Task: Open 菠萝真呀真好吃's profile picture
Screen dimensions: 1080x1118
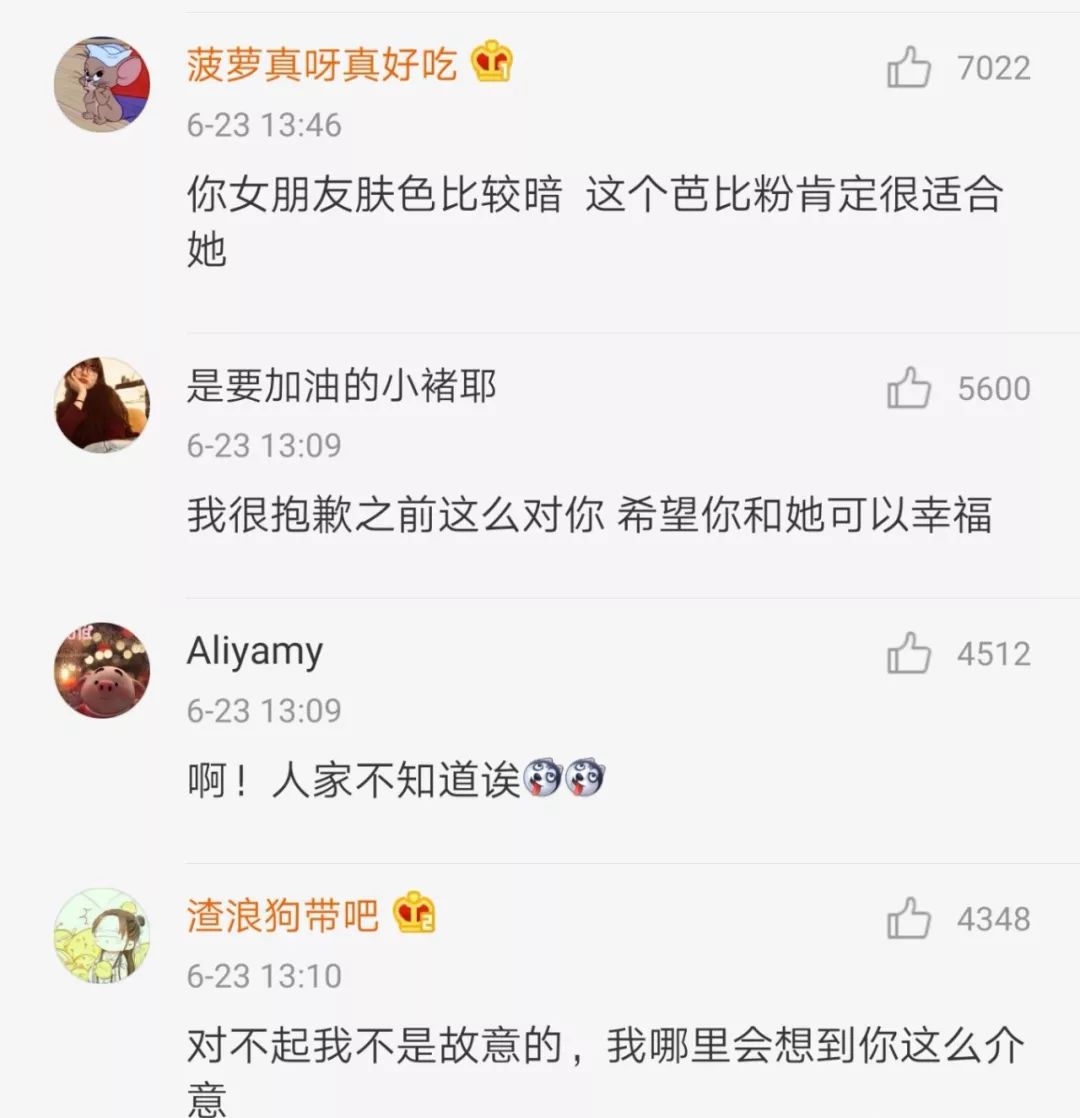Action: coord(101,85)
